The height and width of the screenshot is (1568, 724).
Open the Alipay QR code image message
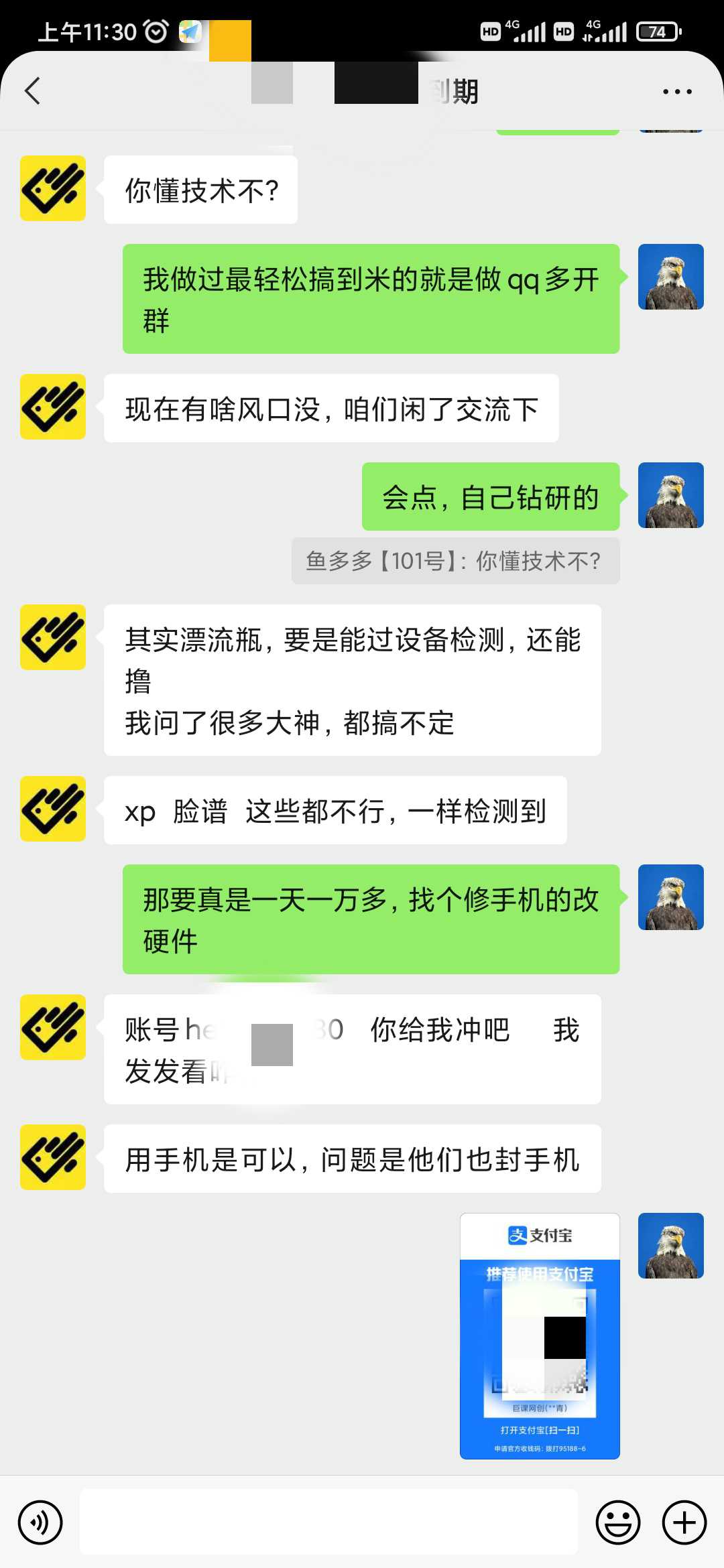(x=540, y=1335)
